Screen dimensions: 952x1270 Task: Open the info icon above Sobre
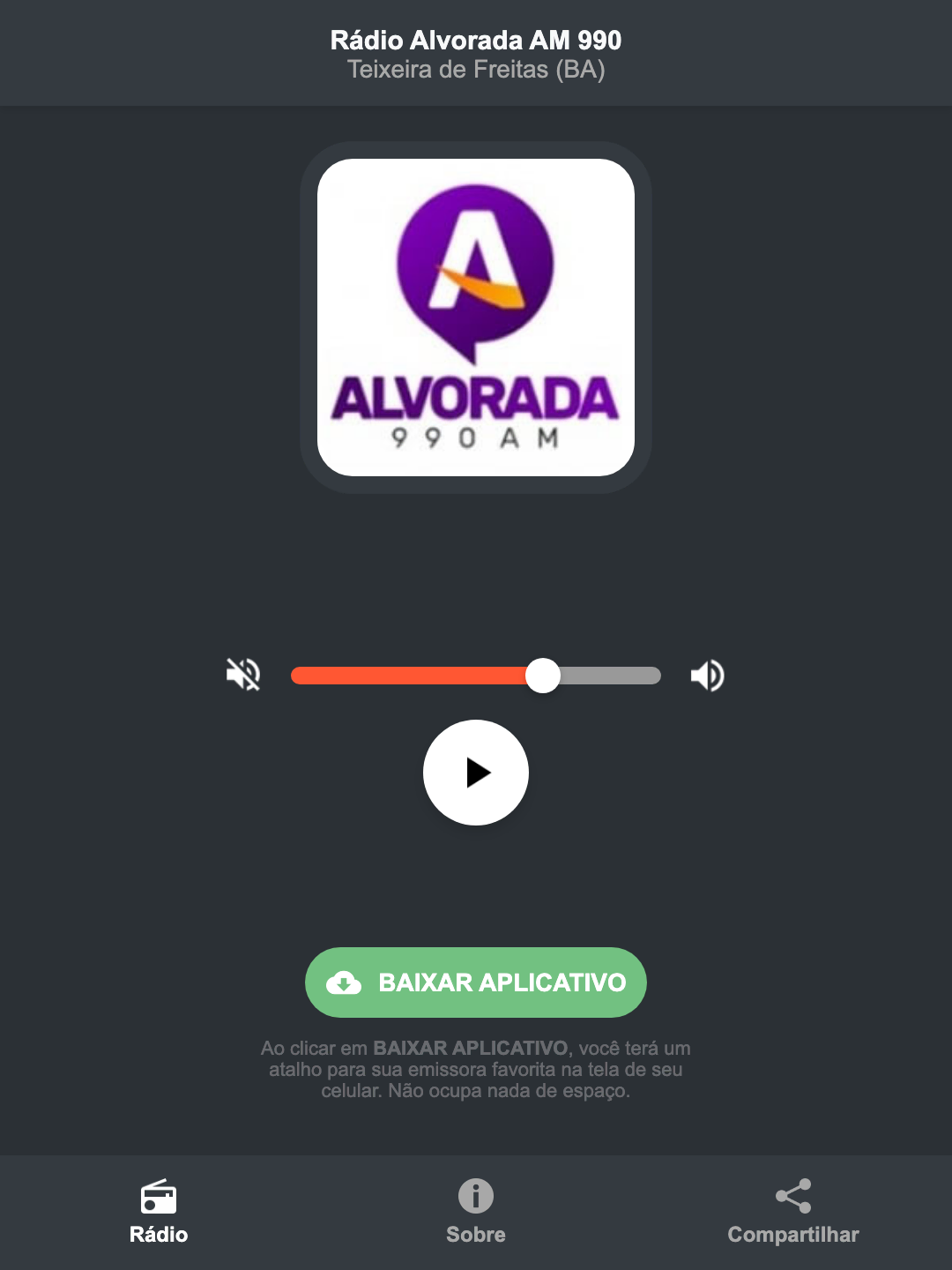point(475,1198)
